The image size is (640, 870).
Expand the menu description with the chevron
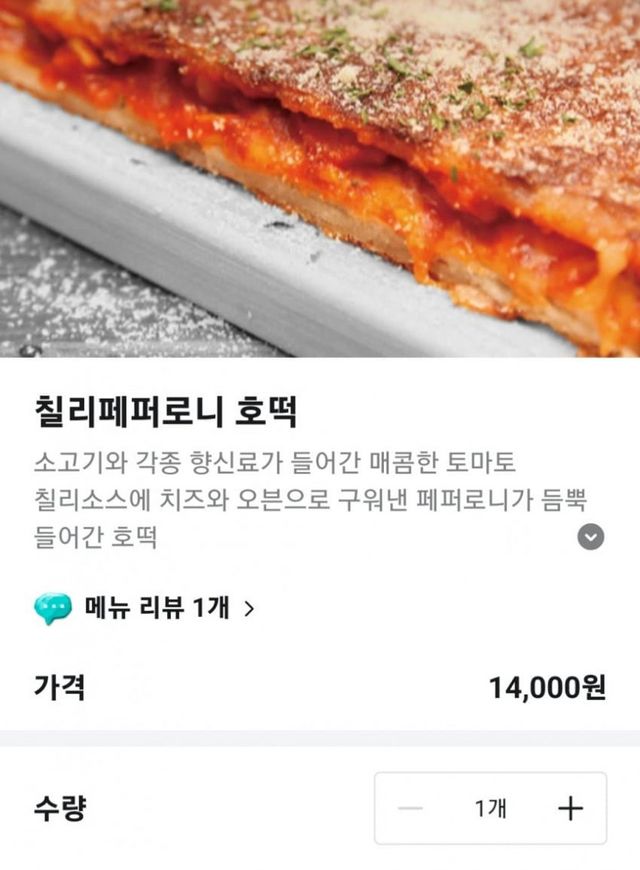592,537
